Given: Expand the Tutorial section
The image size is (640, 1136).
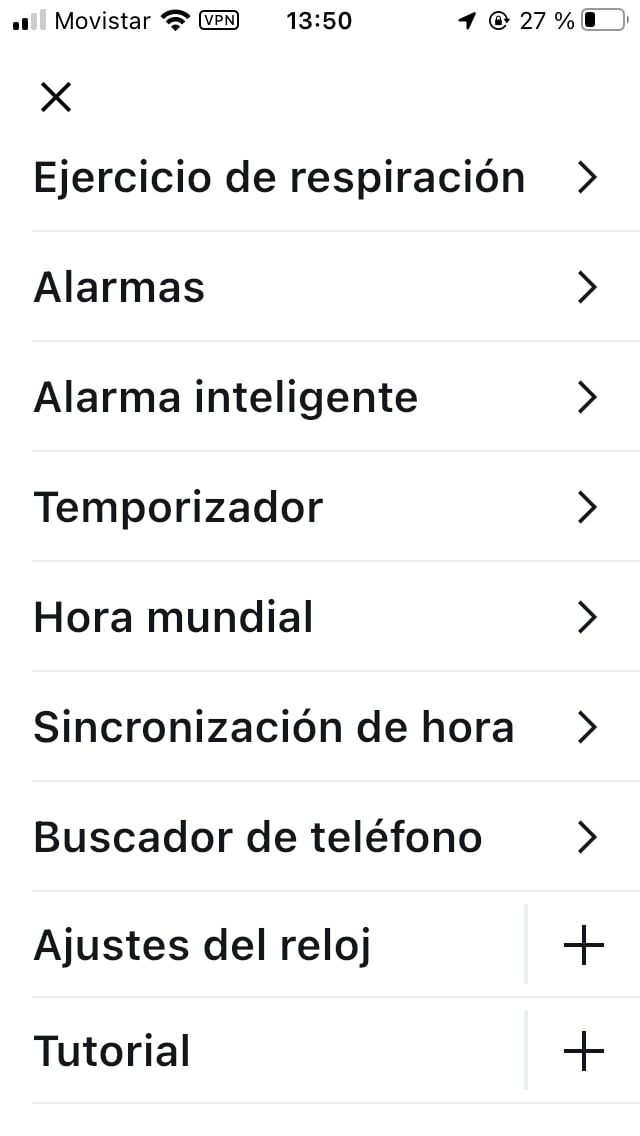Looking at the screenshot, I should (x=584, y=1052).
